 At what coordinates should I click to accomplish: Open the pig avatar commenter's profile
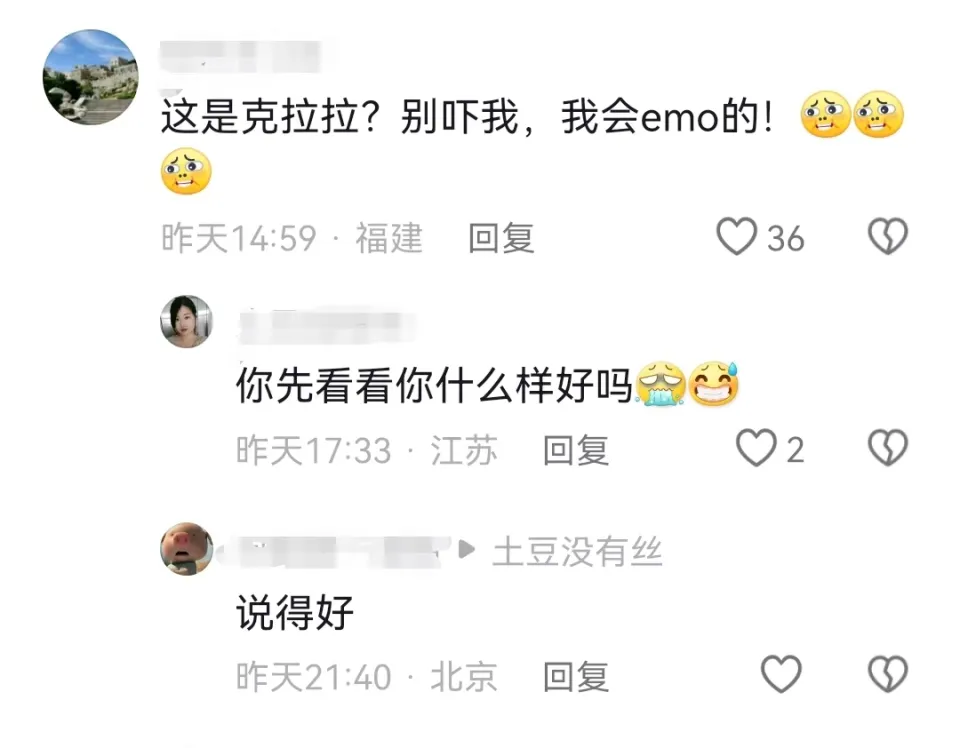tap(186, 548)
